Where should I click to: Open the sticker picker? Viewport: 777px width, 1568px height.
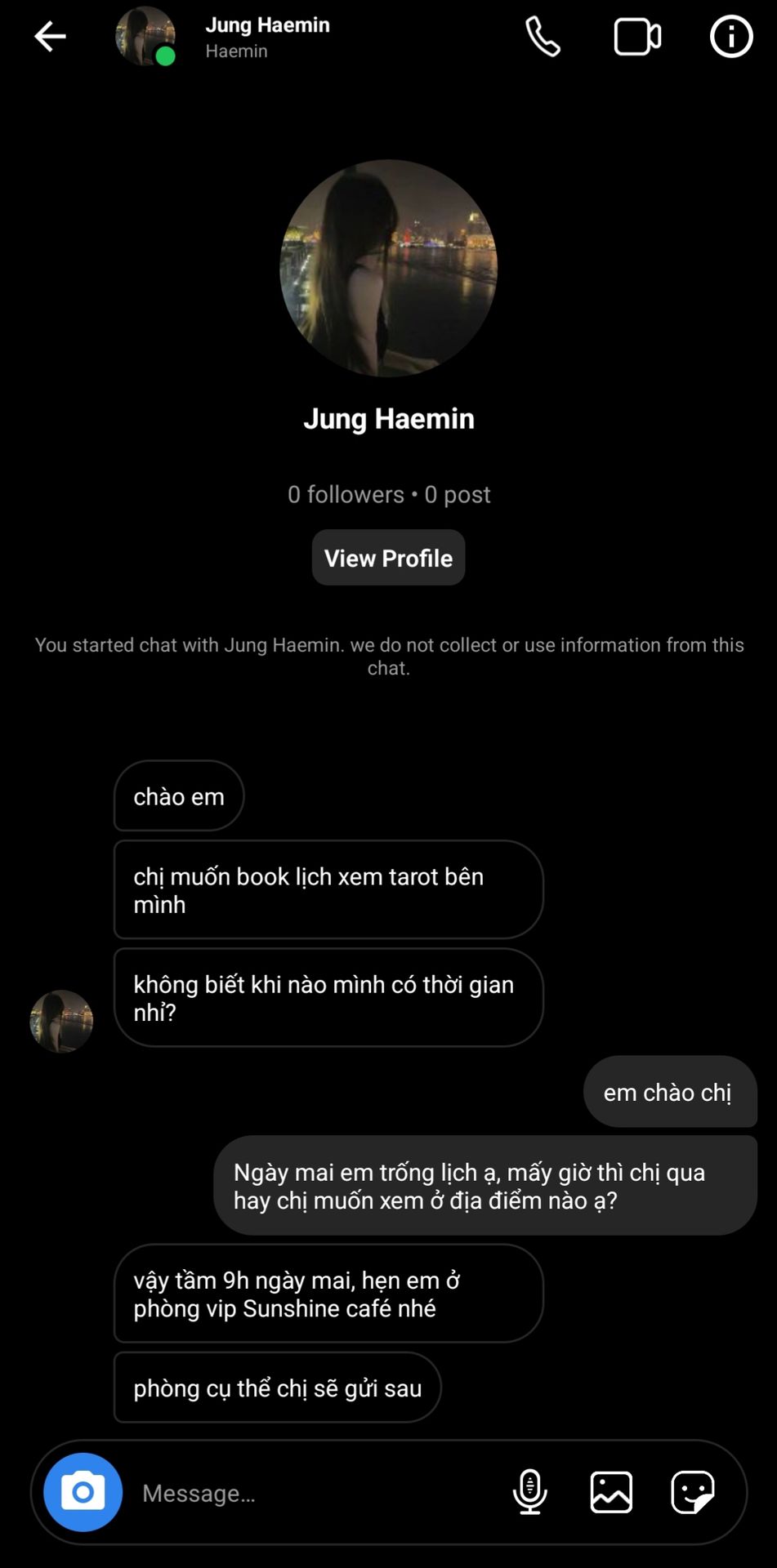coord(693,1492)
